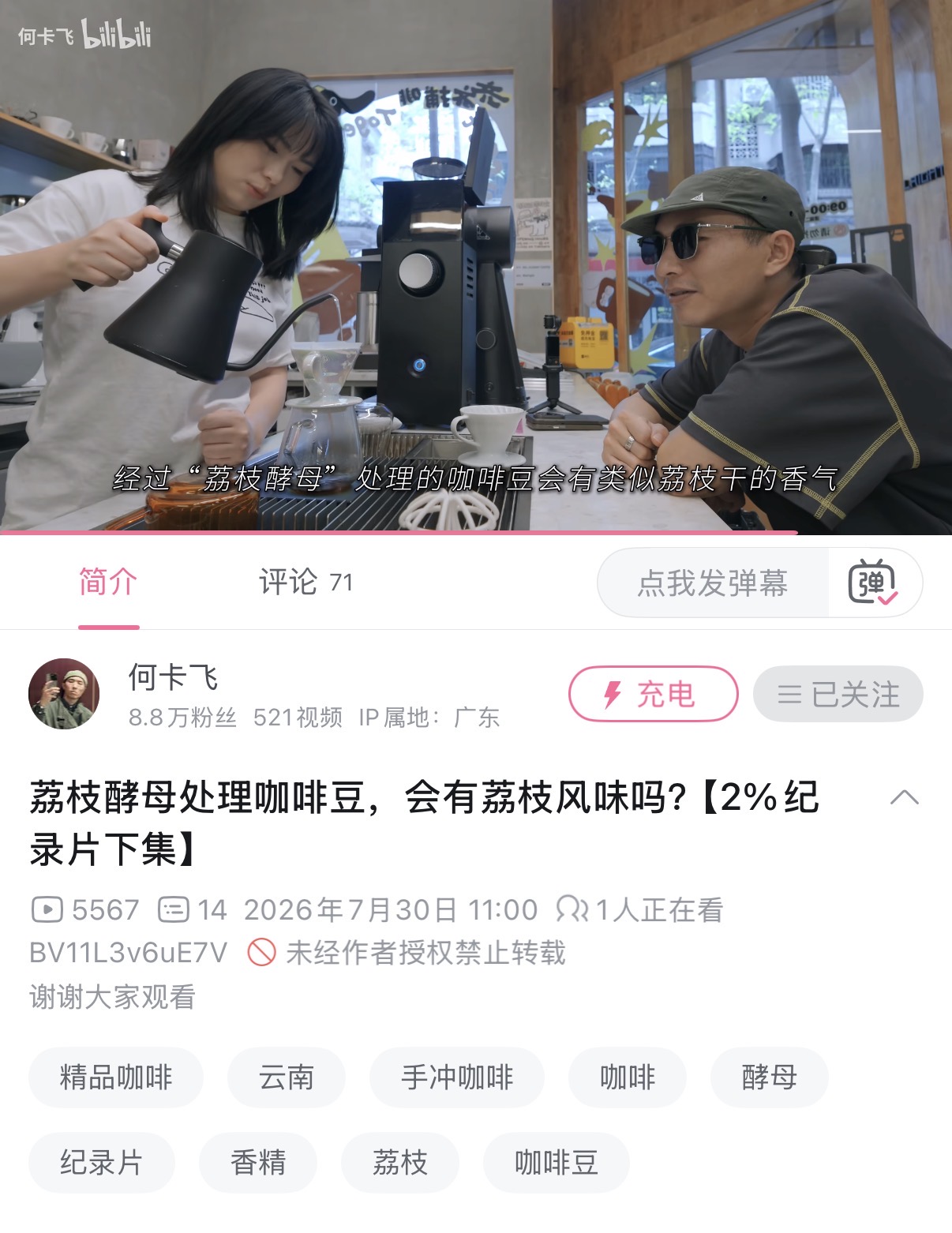Image resolution: width=952 pixels, height=1233 pixels.
Task: Collapse the video description chevron
Action: tap(905, 798)
